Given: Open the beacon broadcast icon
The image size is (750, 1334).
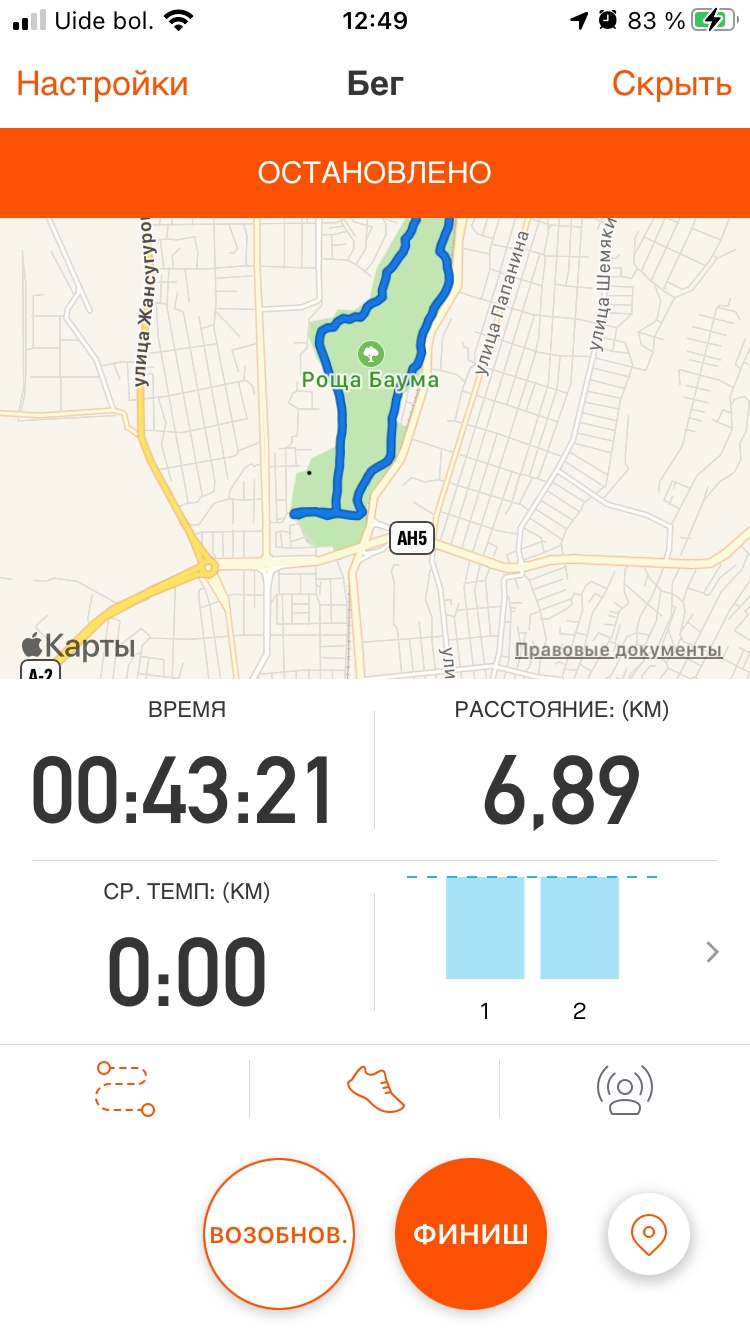Looking at the screenshot, I should pos(624,1089).
